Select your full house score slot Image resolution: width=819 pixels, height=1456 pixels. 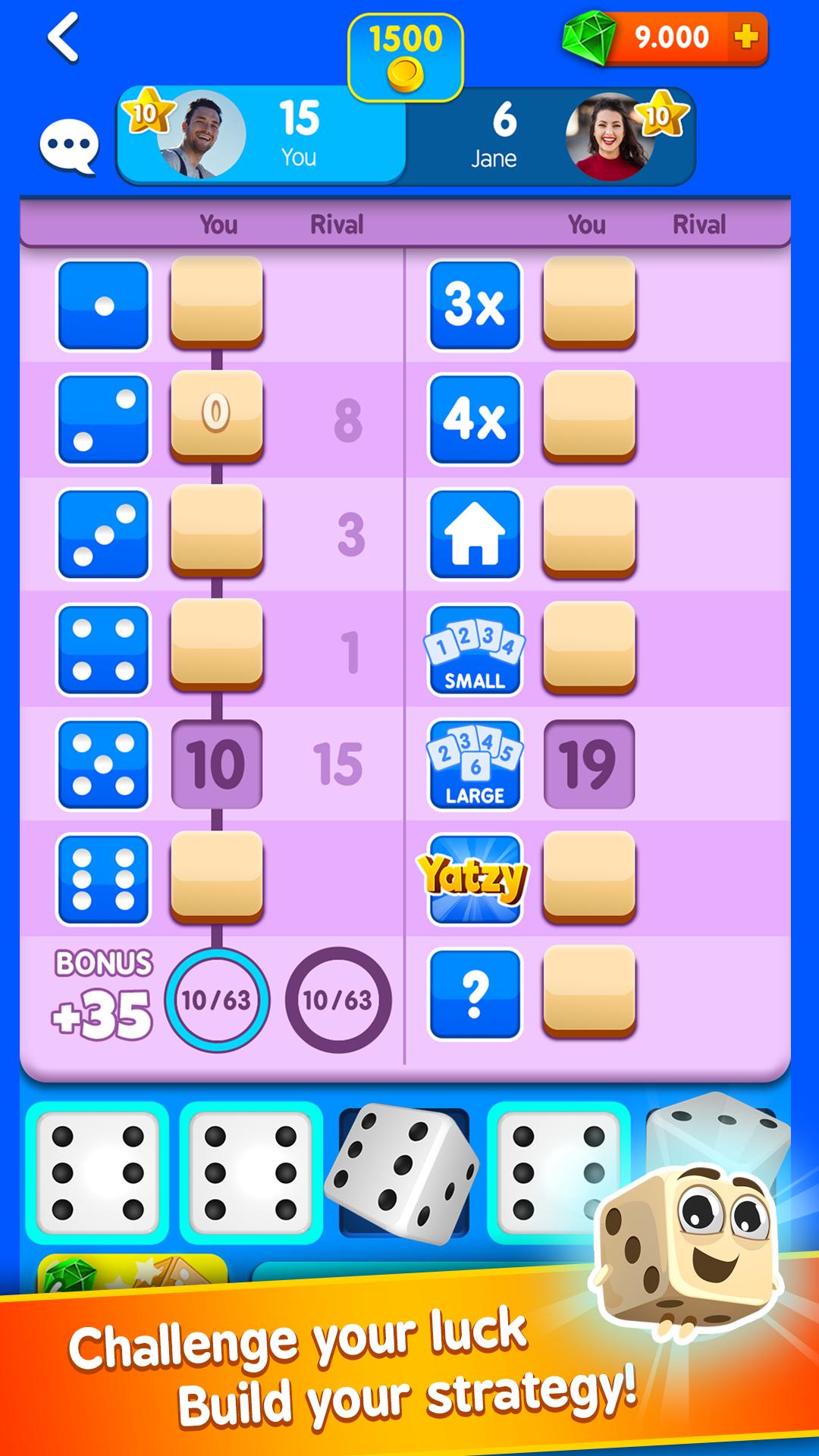pos(589,532)
